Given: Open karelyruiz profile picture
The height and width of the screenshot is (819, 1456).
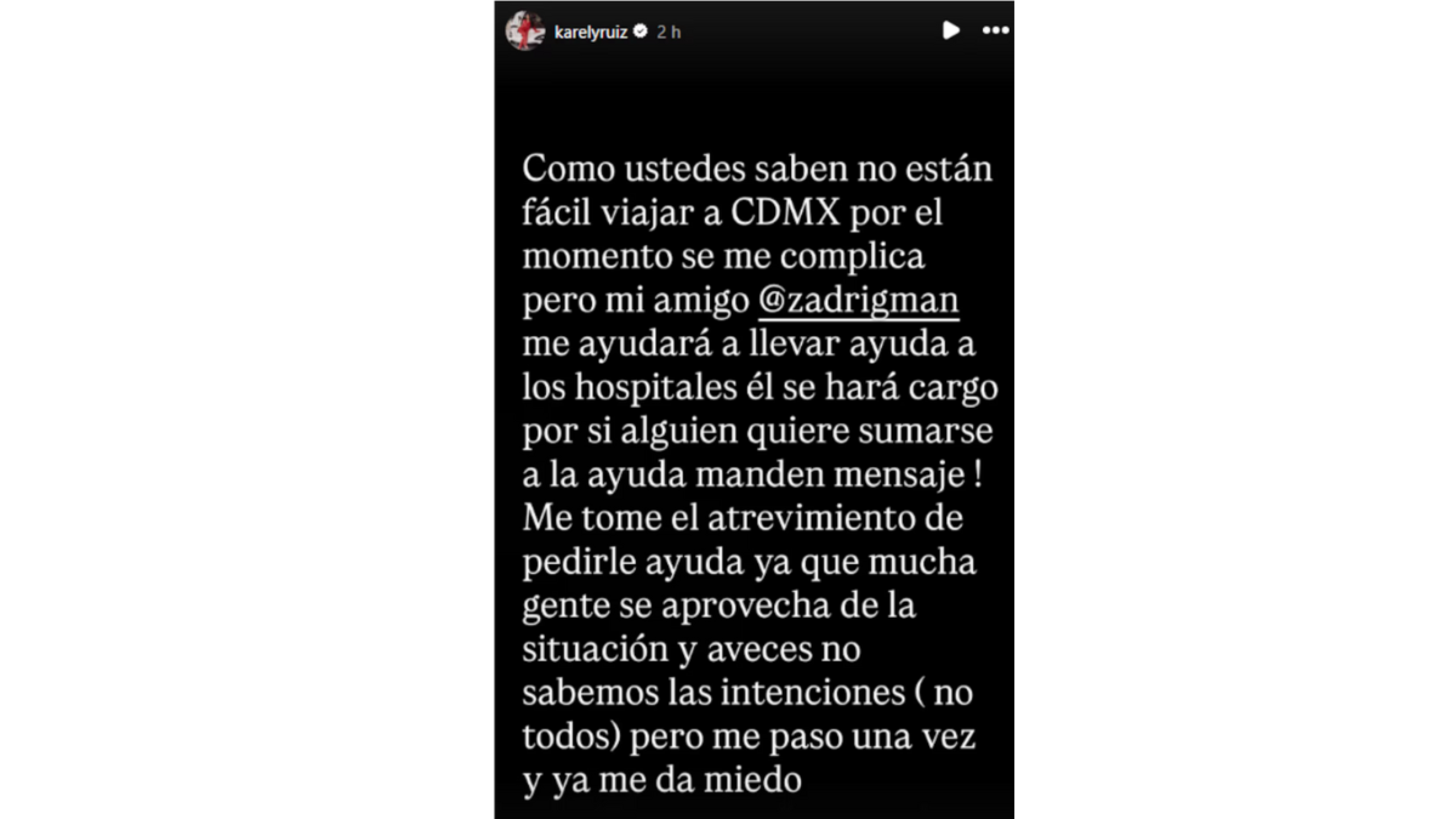Looking at the screenshot, I should (x=524, y=31).
